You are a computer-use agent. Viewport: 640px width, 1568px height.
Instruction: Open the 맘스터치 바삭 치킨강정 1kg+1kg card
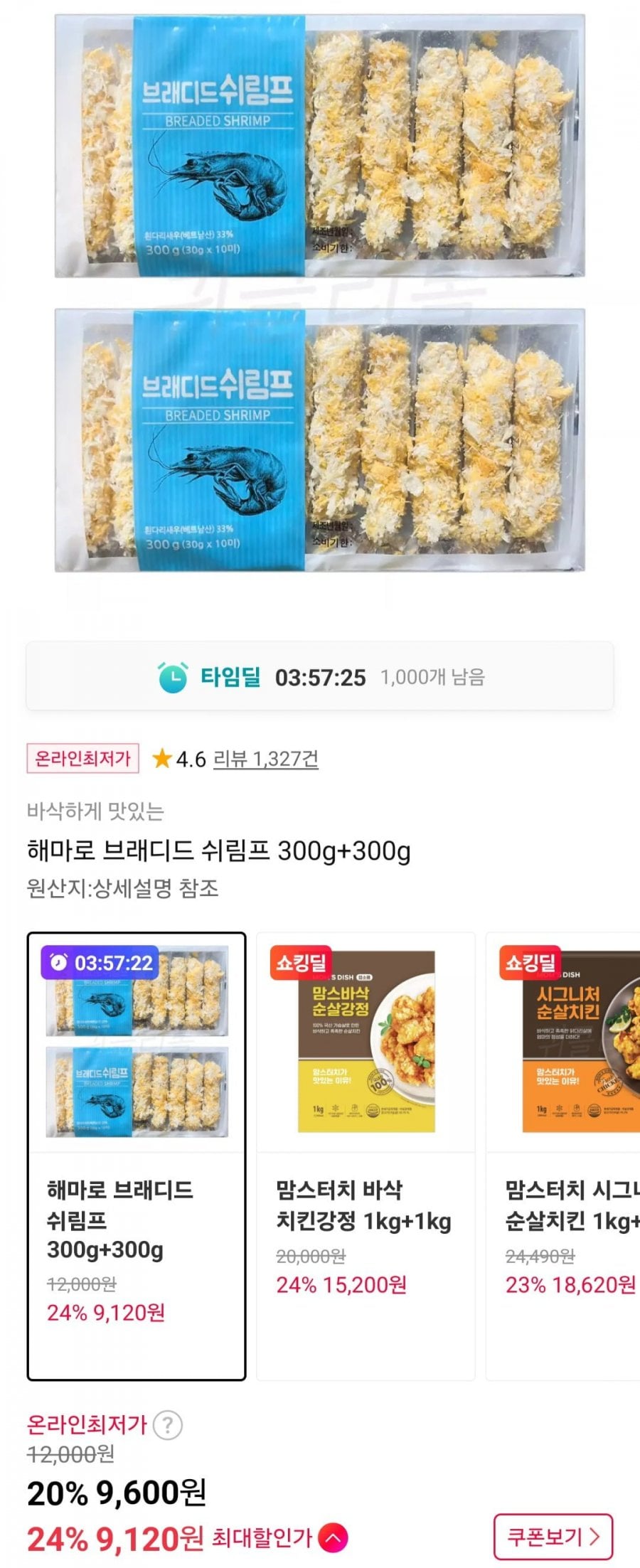[366, 1156]
